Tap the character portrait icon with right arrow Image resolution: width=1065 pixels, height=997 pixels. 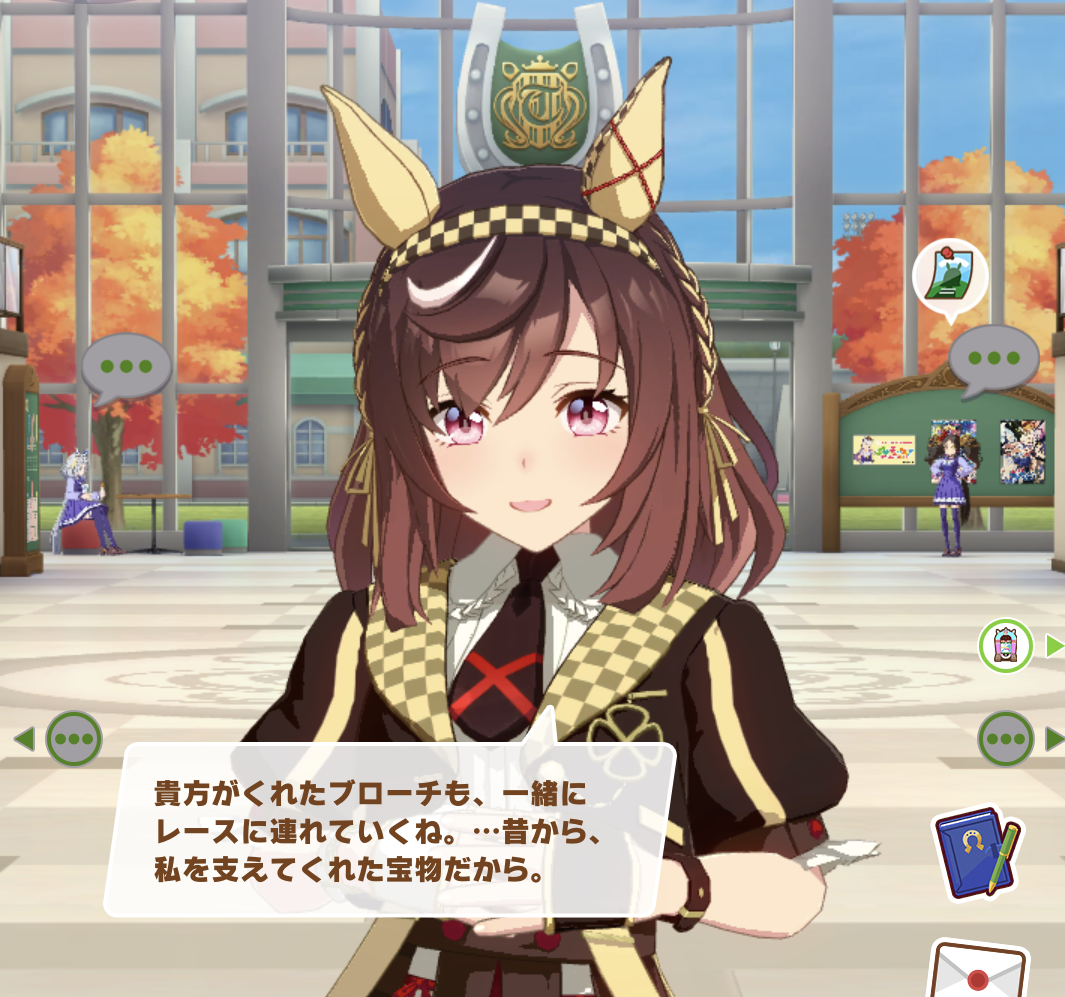[x=1006, y=646]
